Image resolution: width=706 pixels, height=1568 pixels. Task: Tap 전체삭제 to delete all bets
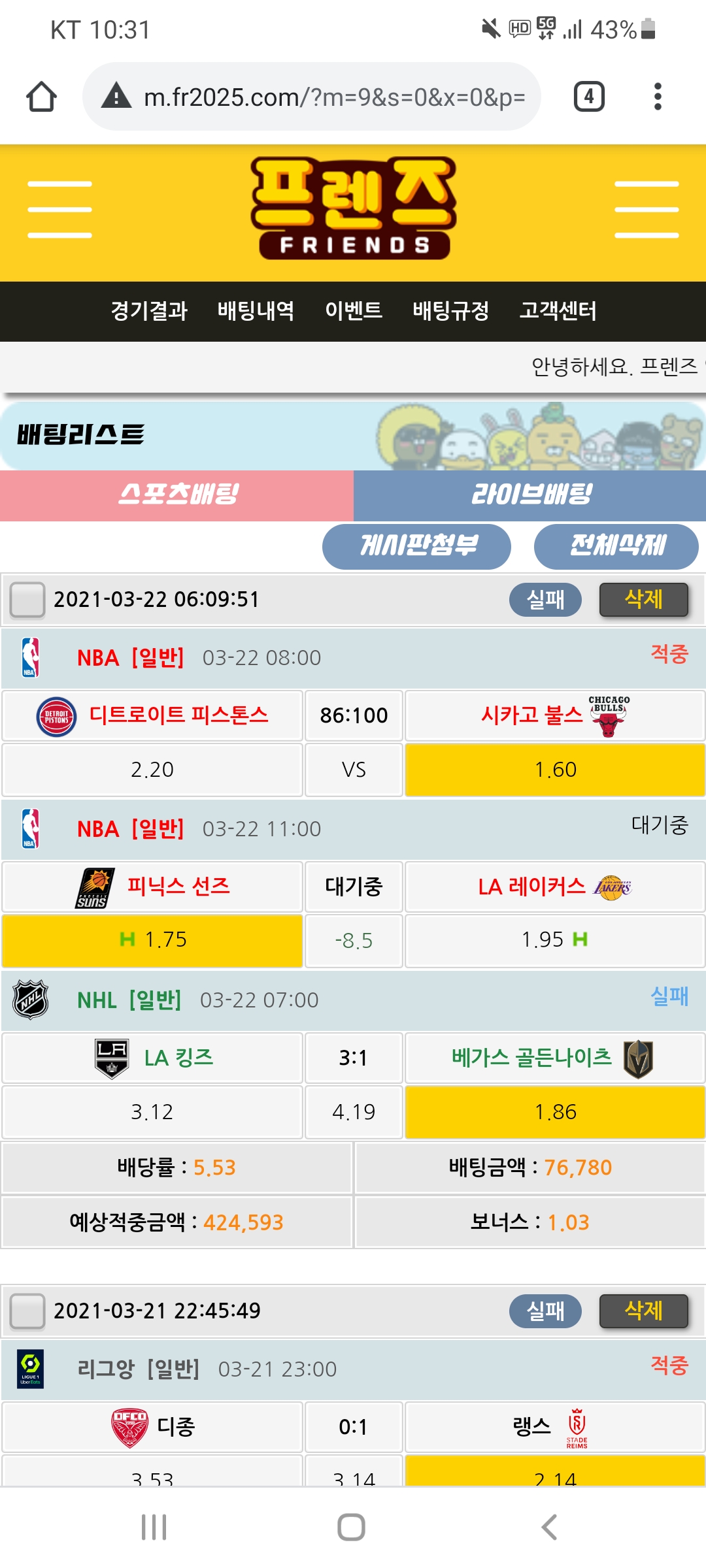click(616, 546)
